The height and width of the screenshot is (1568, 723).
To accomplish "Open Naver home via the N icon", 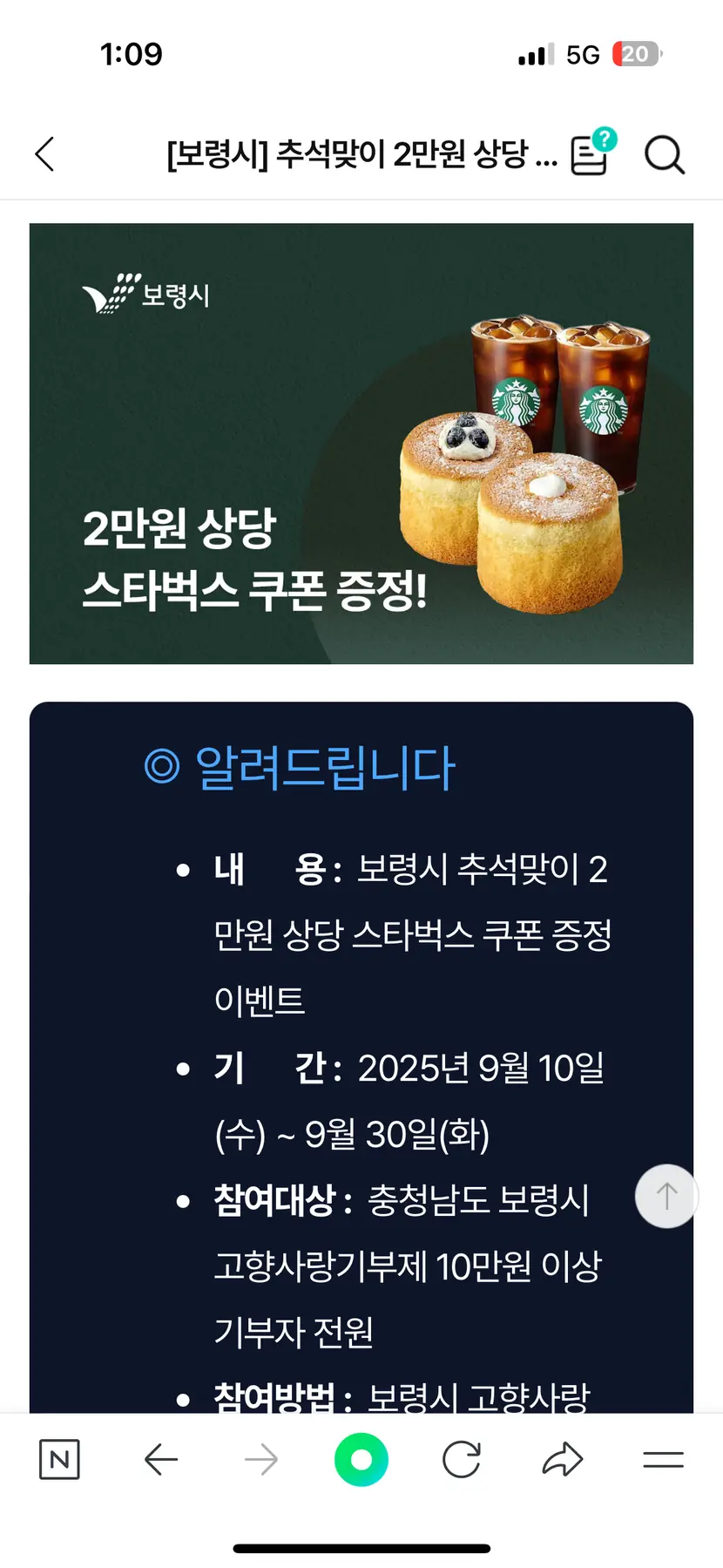I will pos(59,1459).
